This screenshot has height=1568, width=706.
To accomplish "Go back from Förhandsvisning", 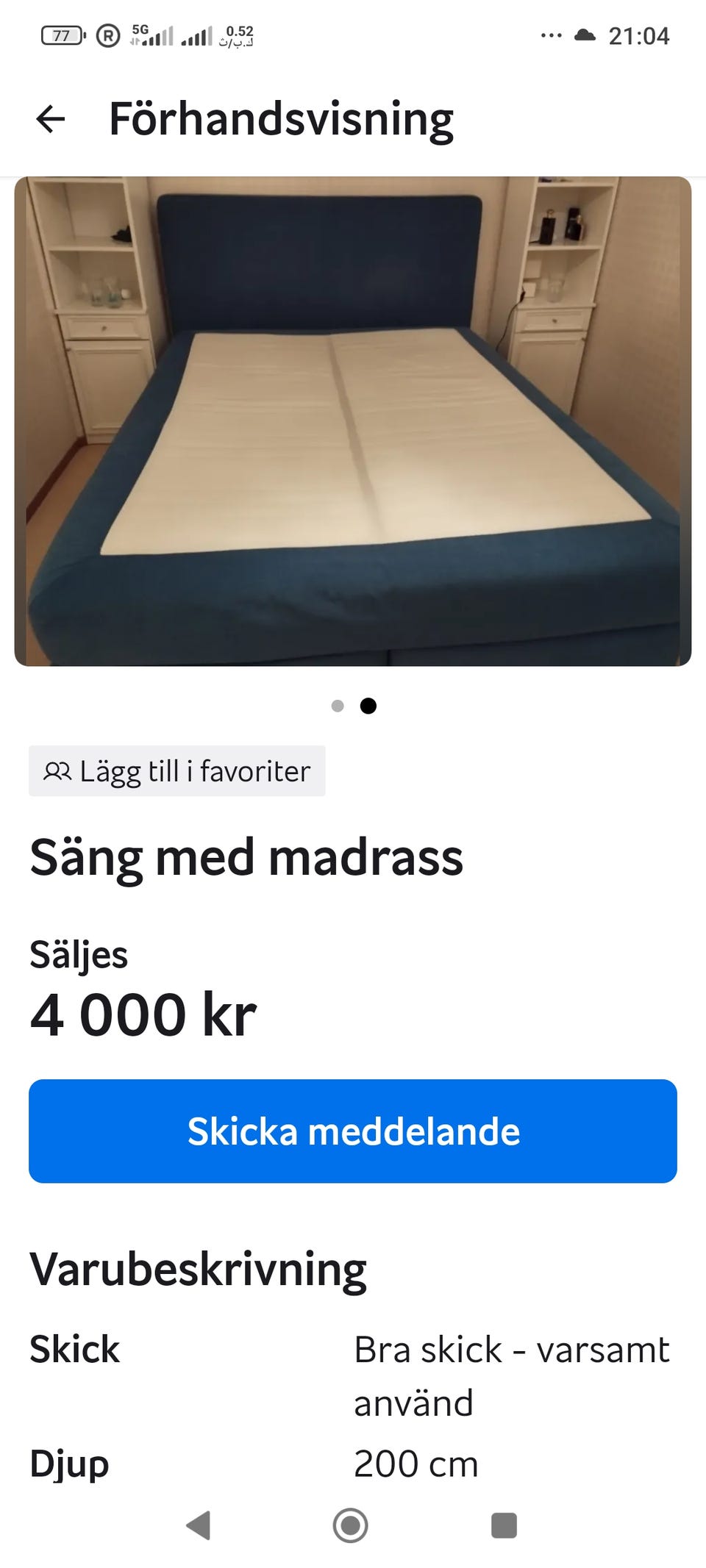I will coord(51,119).
